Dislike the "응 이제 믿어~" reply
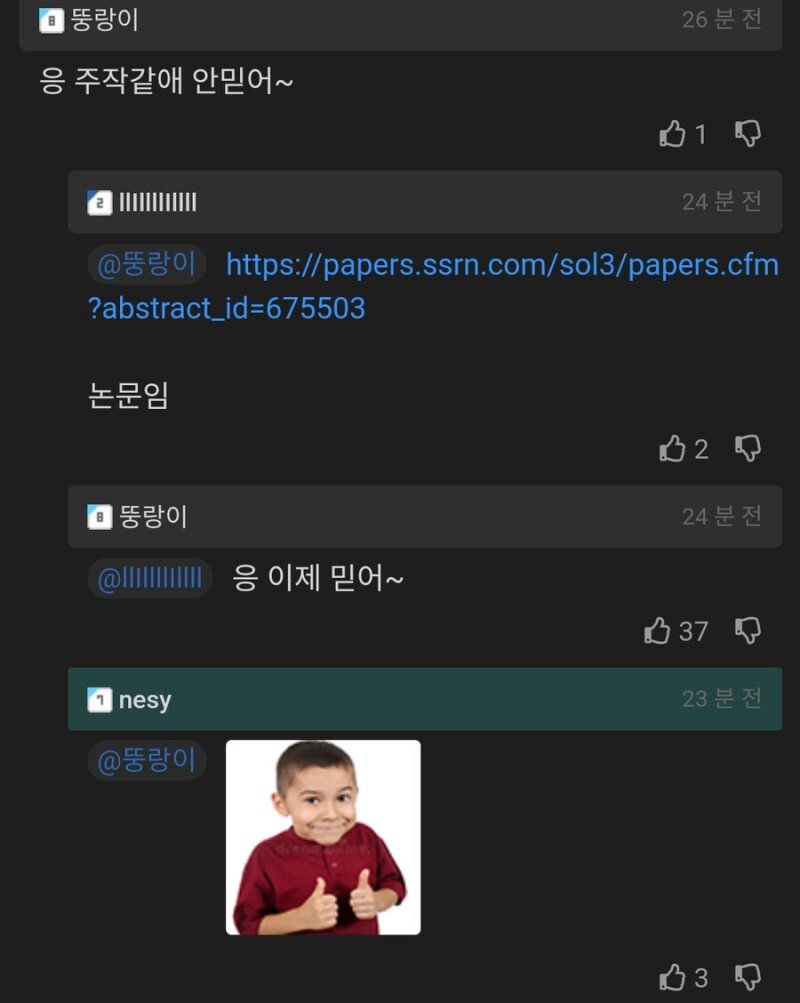The width and height of the screenshot is (800, 1003). pyautogui.click(x=748, y=631)
